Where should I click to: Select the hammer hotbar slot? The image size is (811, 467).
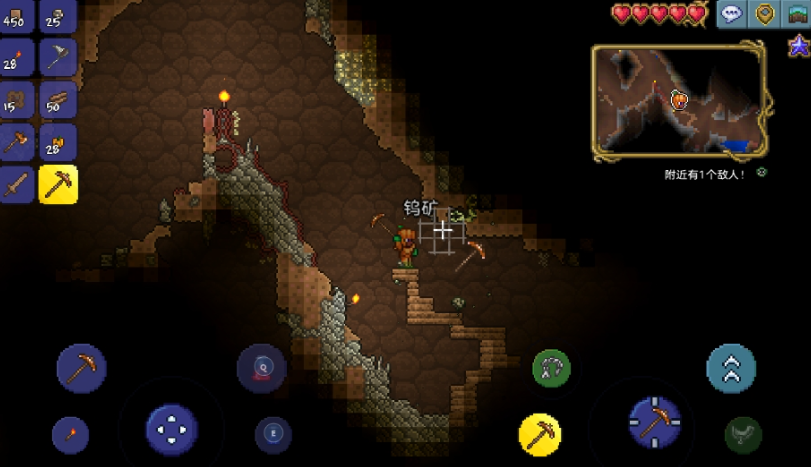click(16, 142)
